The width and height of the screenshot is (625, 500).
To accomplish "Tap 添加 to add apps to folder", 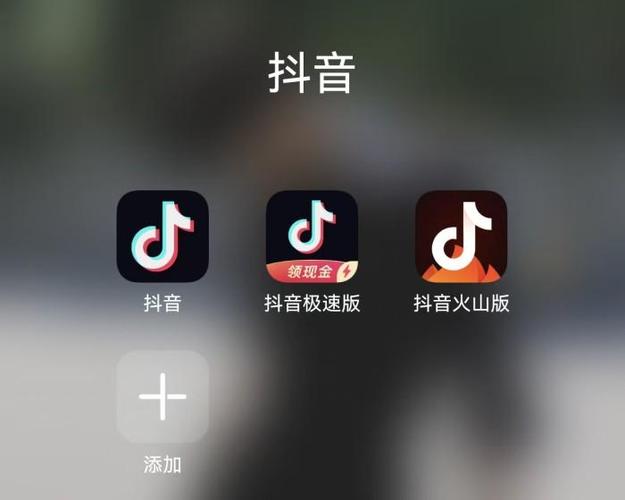I will click(x=162, y=397).
